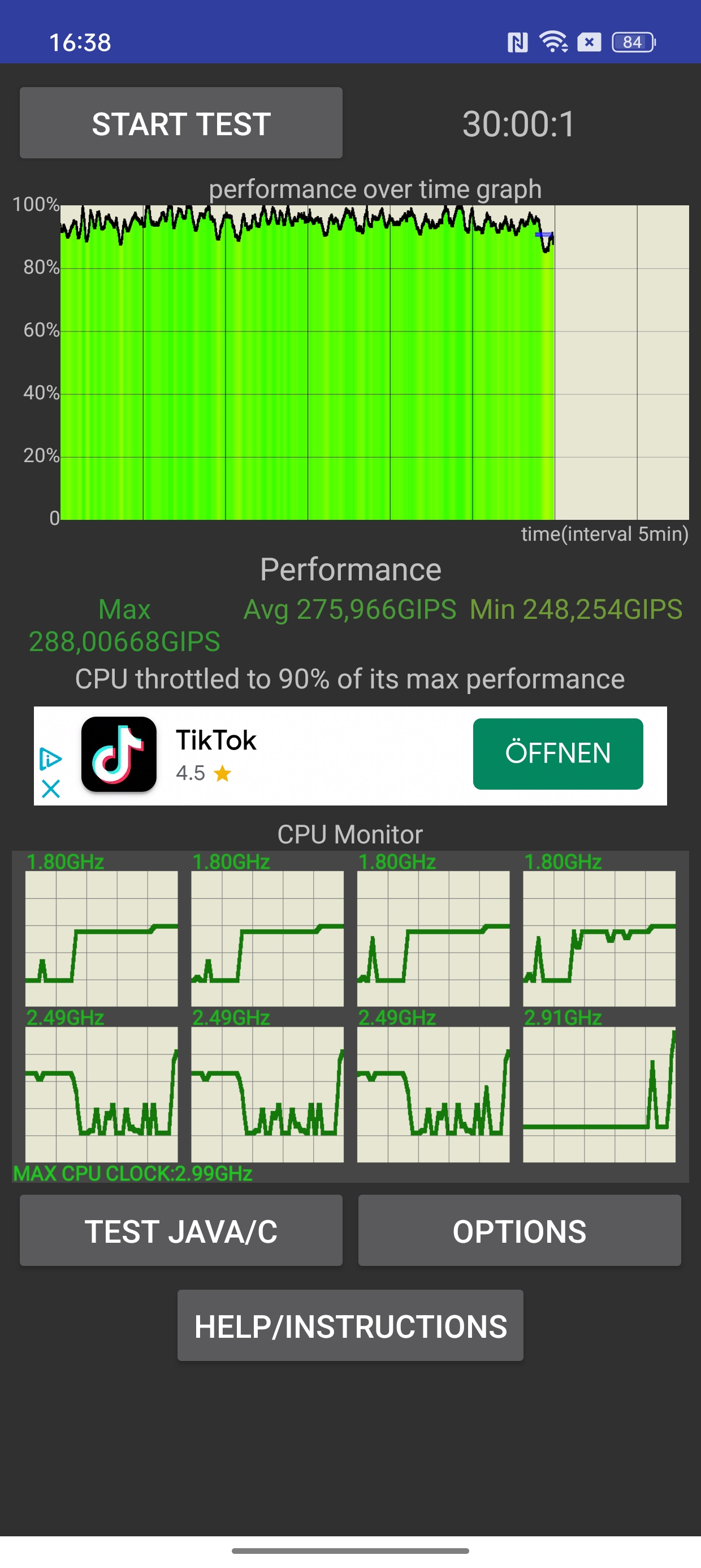
Task: Tap the START TEST button
Action: pos(181,123)
